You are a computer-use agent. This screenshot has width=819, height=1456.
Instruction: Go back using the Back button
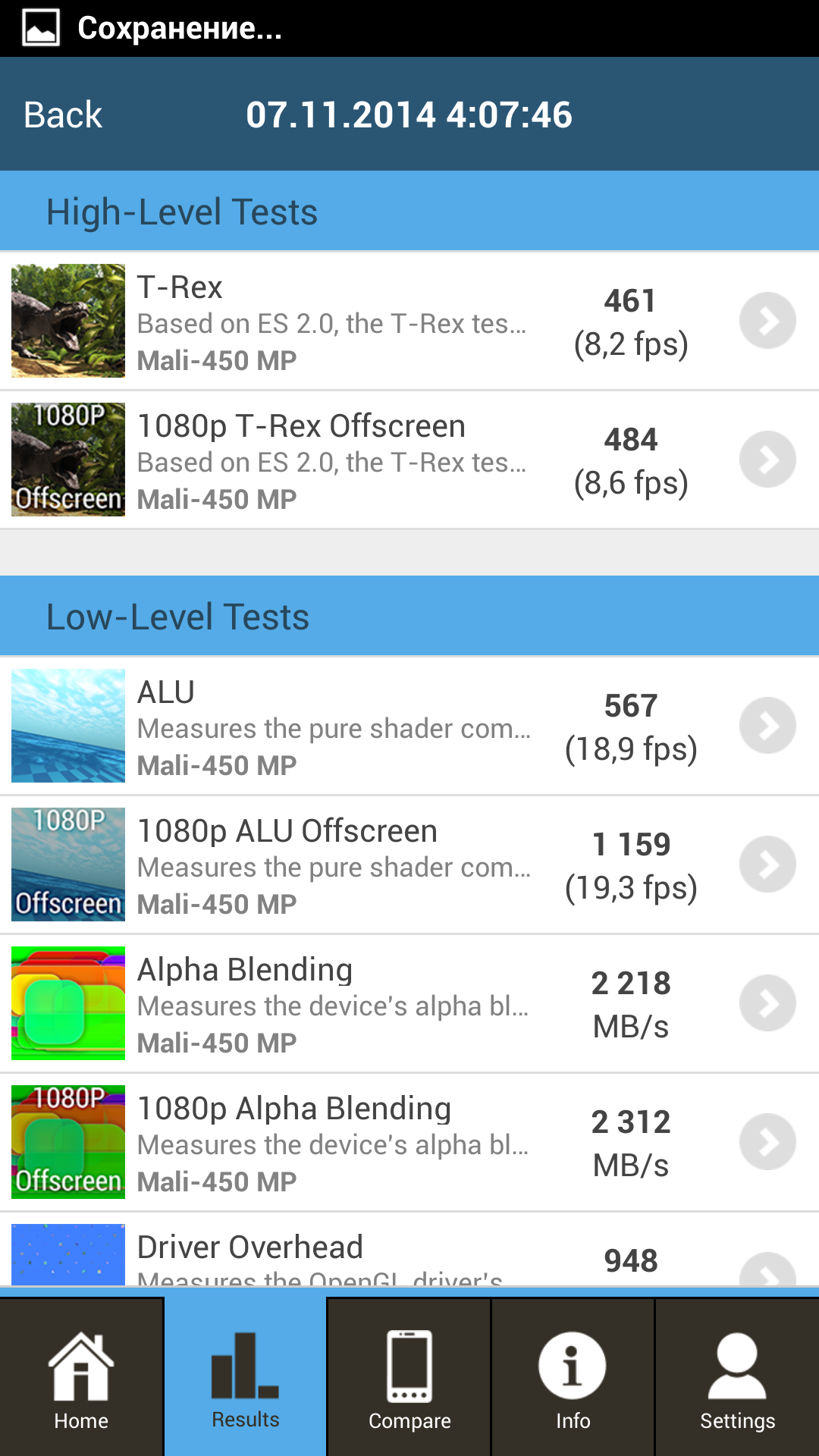click(x=63, y=115)
